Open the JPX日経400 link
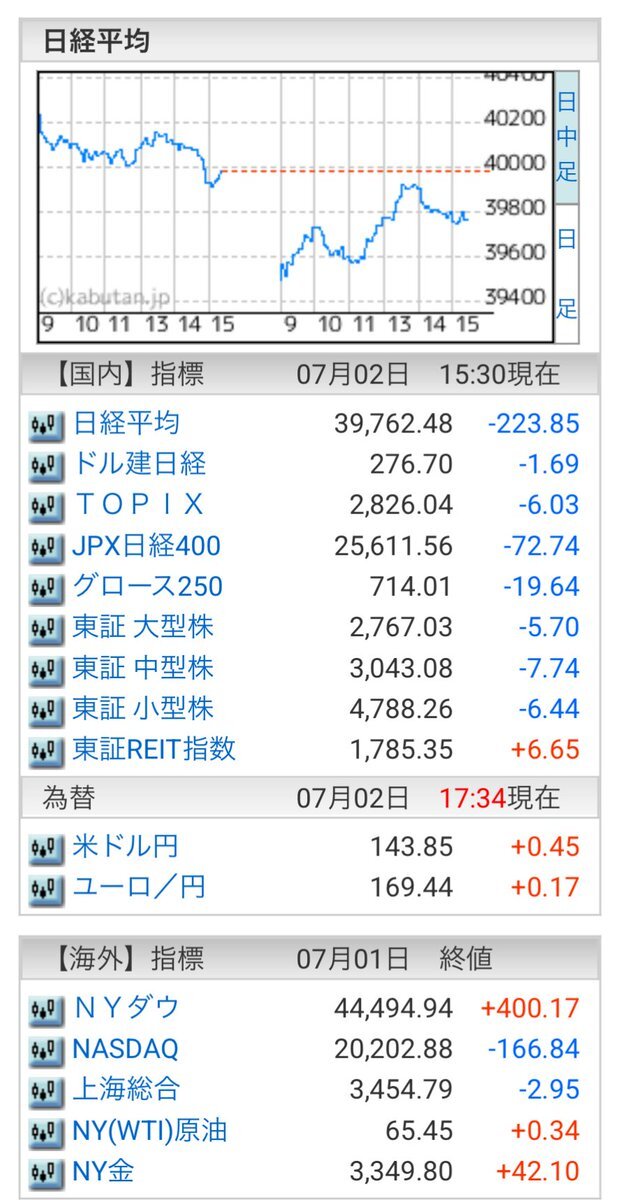 (146, 546)
